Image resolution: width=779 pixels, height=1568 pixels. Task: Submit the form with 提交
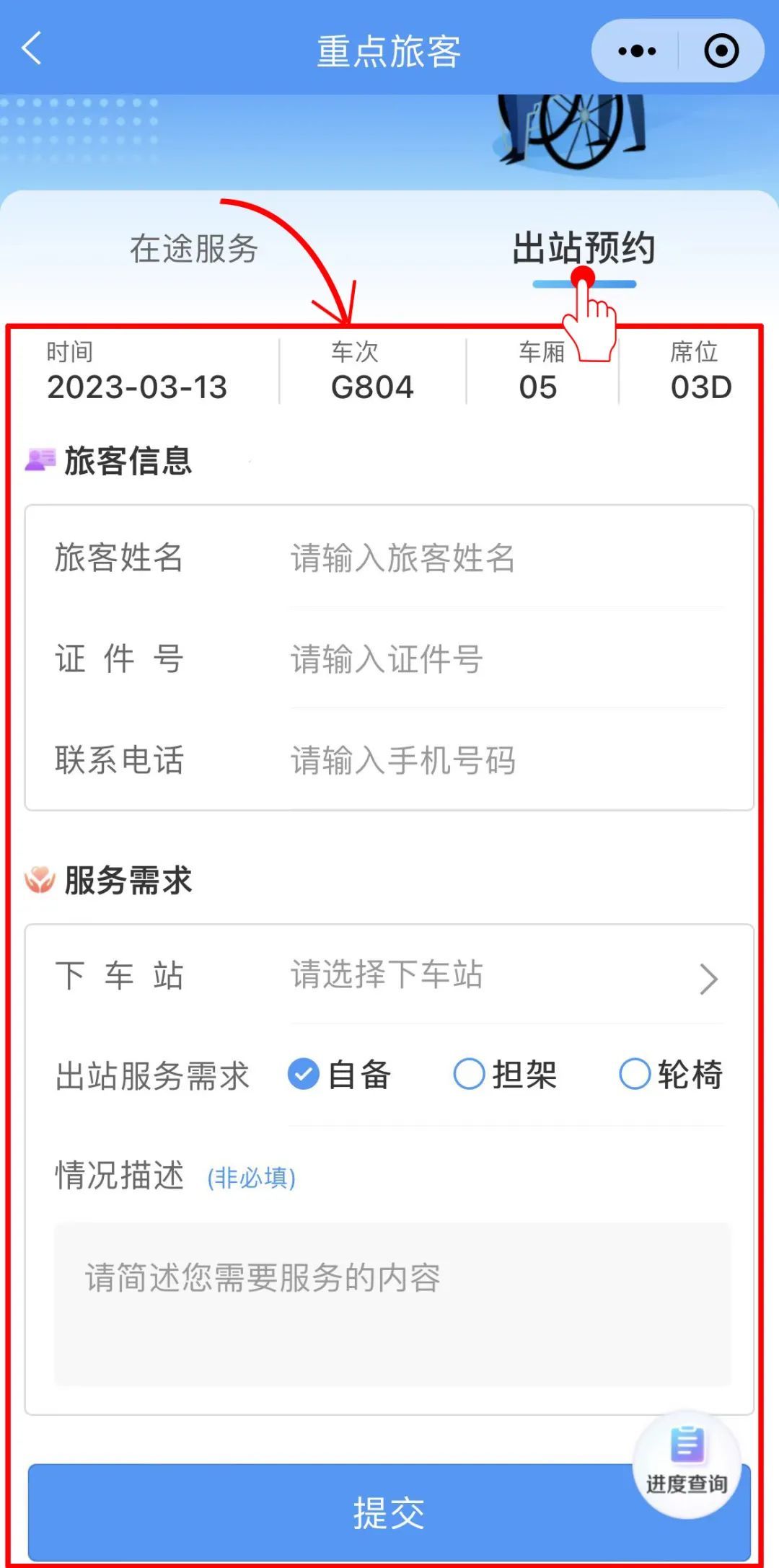tap(332, 1513)
